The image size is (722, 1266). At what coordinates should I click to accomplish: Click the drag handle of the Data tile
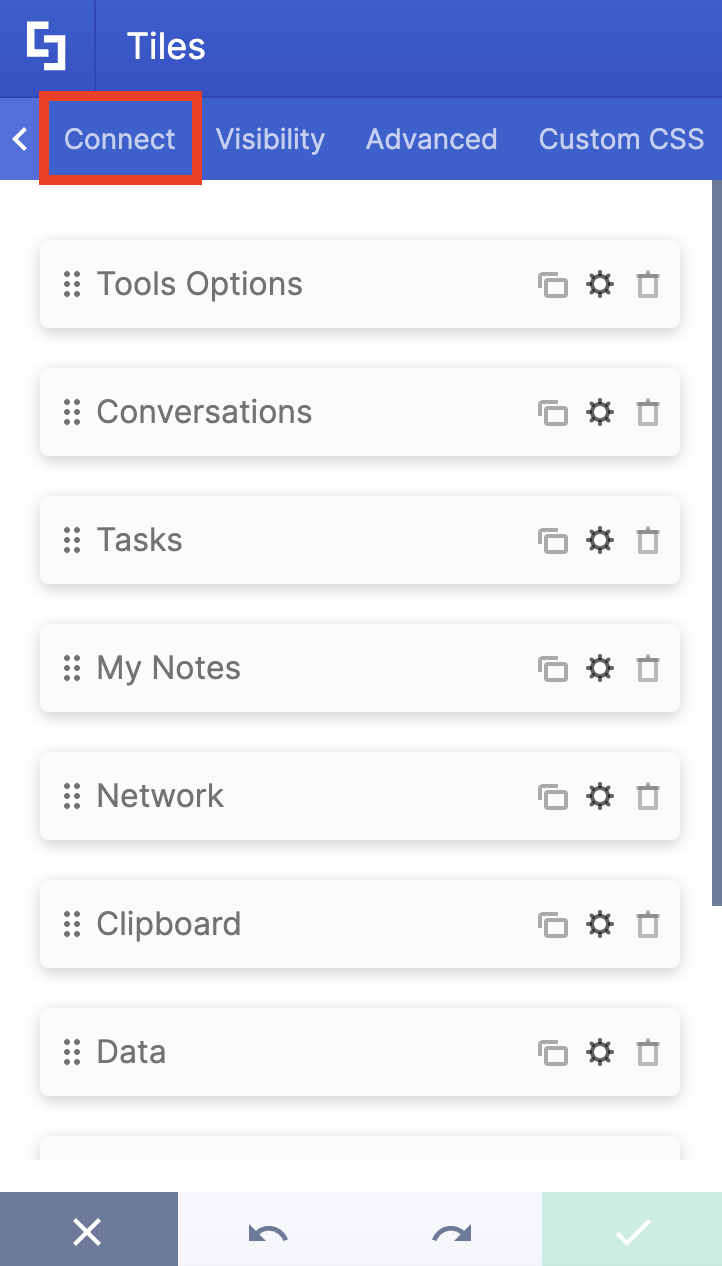[x=71, y=1052]
